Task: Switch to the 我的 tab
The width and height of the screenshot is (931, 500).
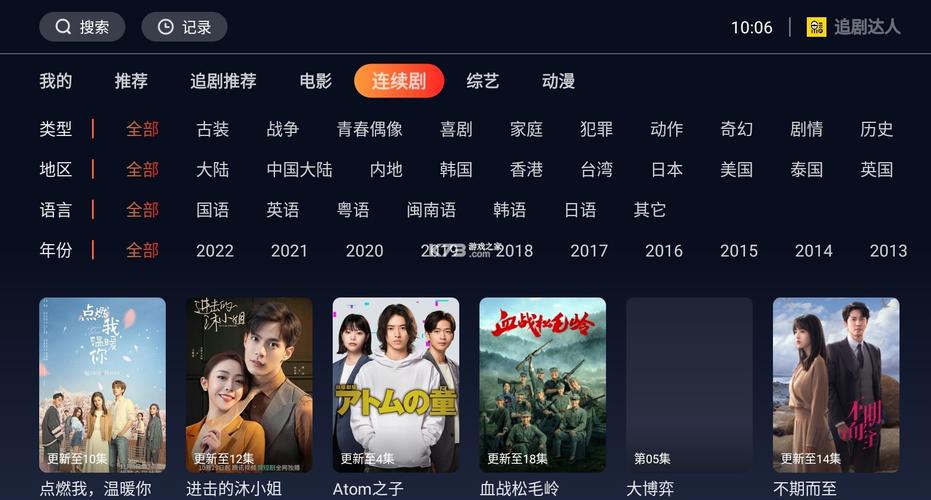Action: (56, 81)
